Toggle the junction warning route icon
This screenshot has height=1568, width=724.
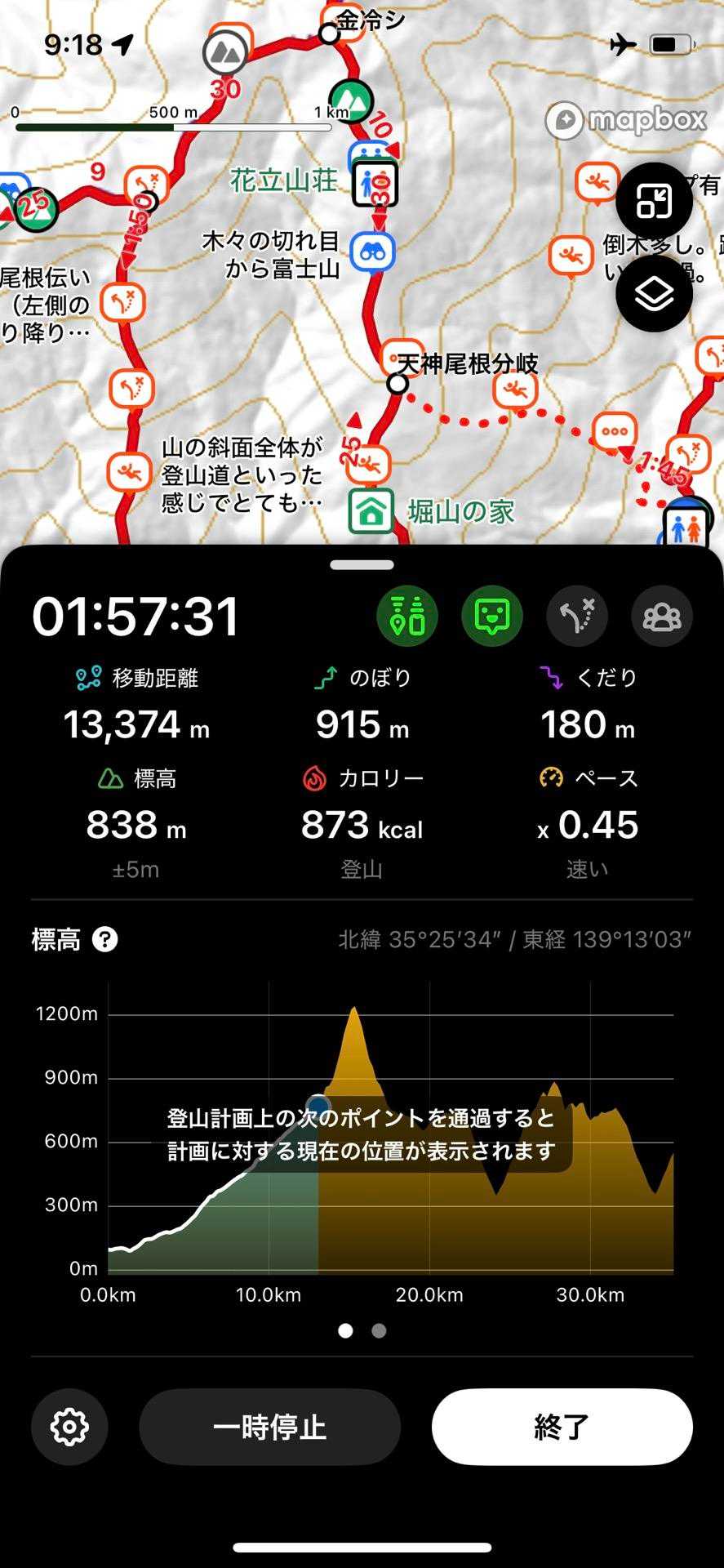(577, 616)
